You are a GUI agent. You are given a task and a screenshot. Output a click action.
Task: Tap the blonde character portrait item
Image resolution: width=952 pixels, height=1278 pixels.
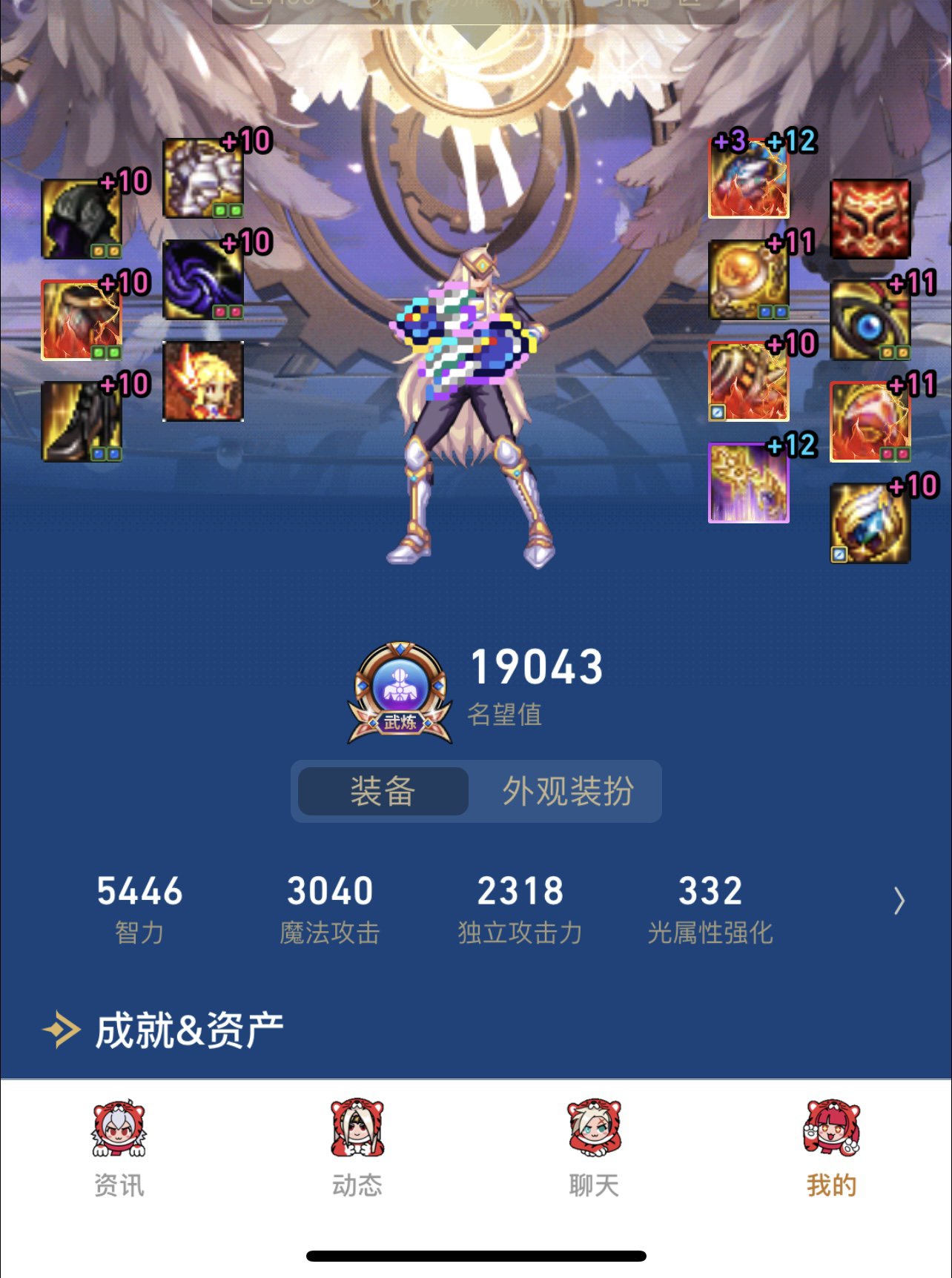point(203,382)
